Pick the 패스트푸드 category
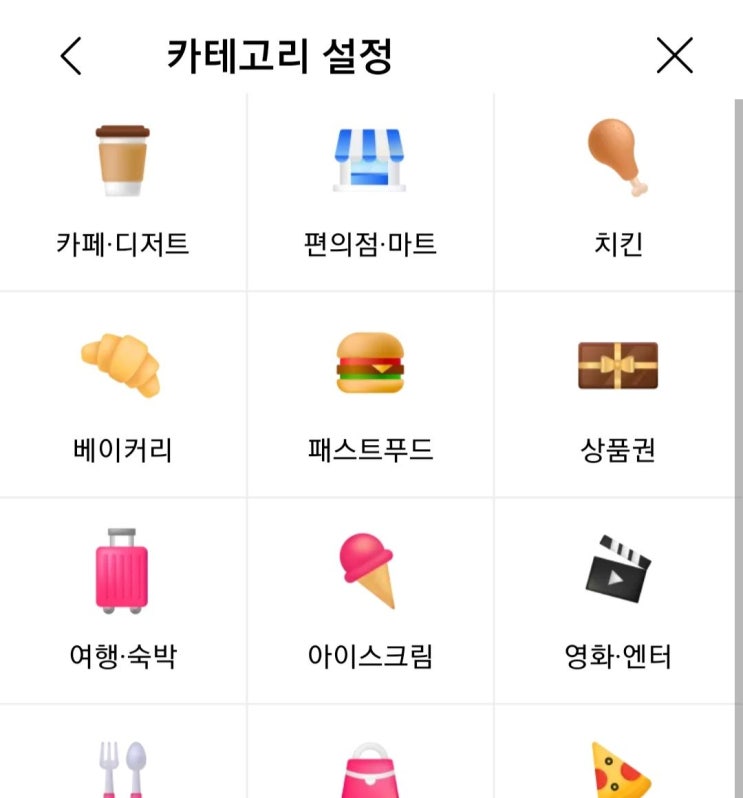Screen dimensions: 743x798 [371, 397]
